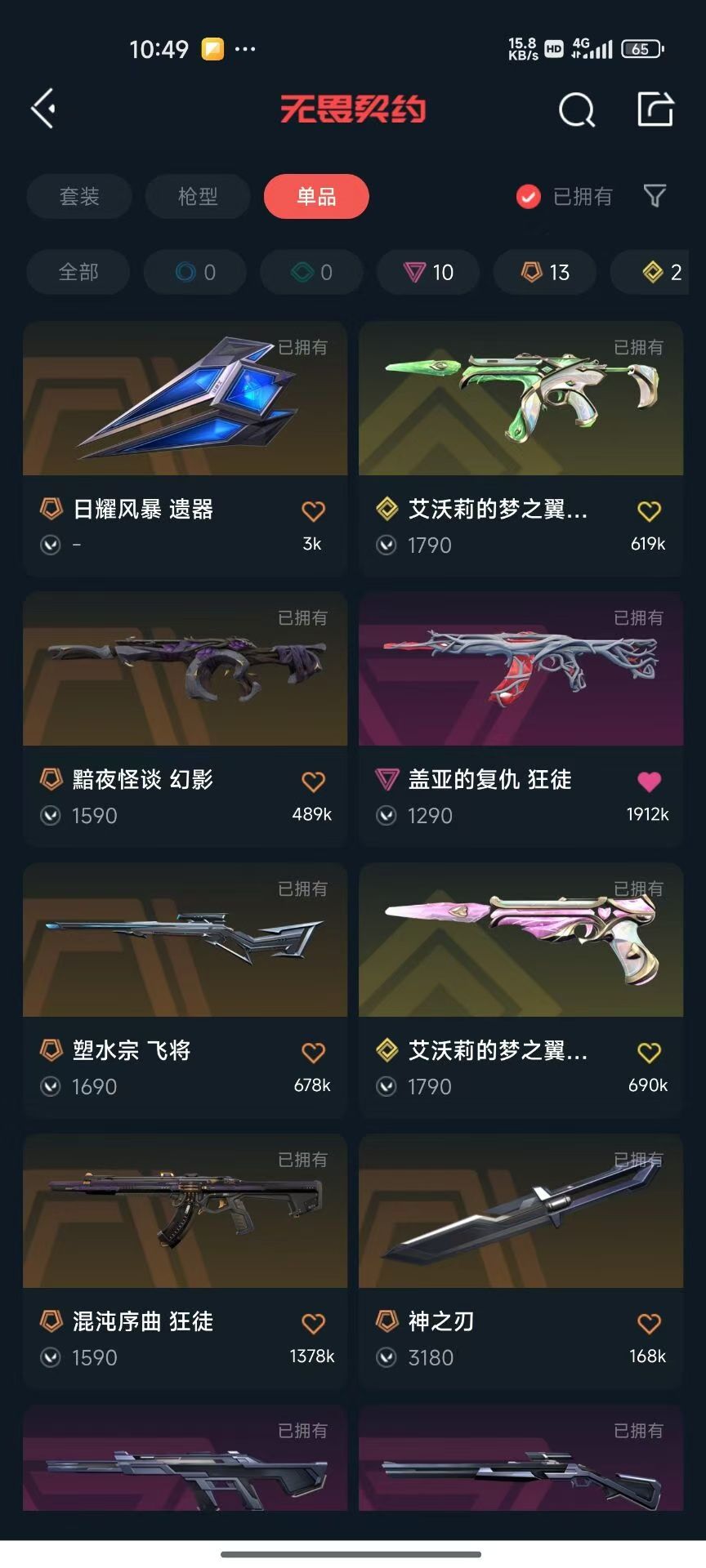Switch to the 枪型 tab

(198, 196)
